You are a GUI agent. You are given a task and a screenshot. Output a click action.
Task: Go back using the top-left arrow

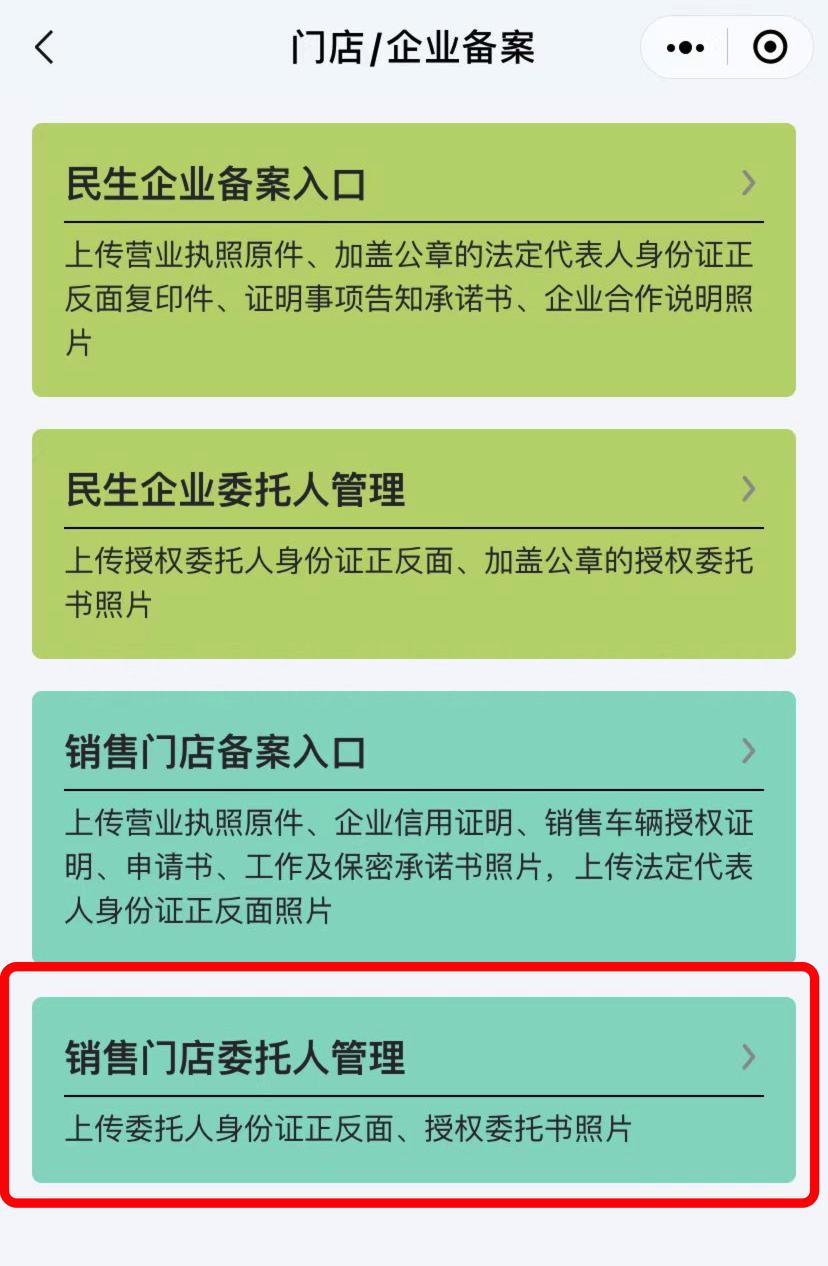click(x=44, y=47)
